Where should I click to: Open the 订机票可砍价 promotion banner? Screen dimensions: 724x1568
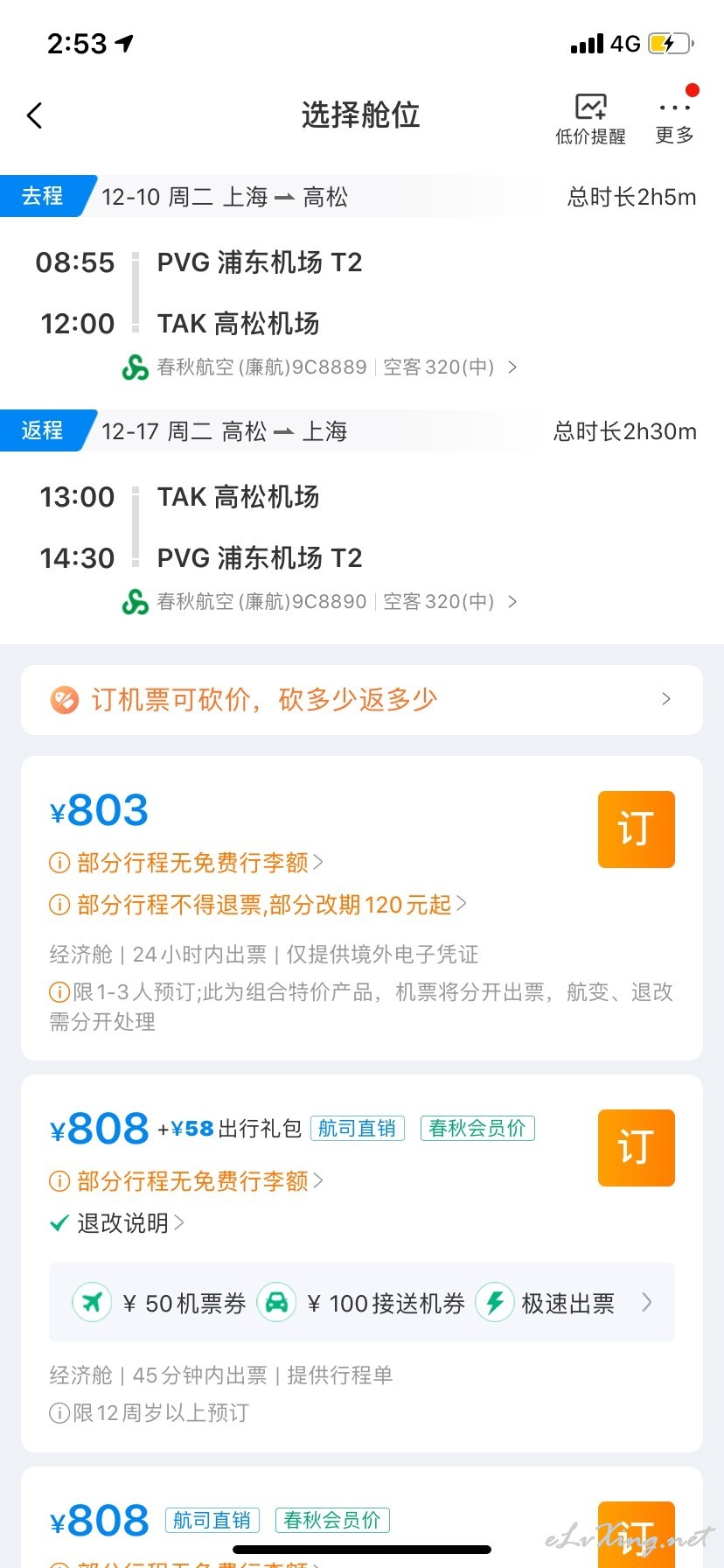point(362,700)
